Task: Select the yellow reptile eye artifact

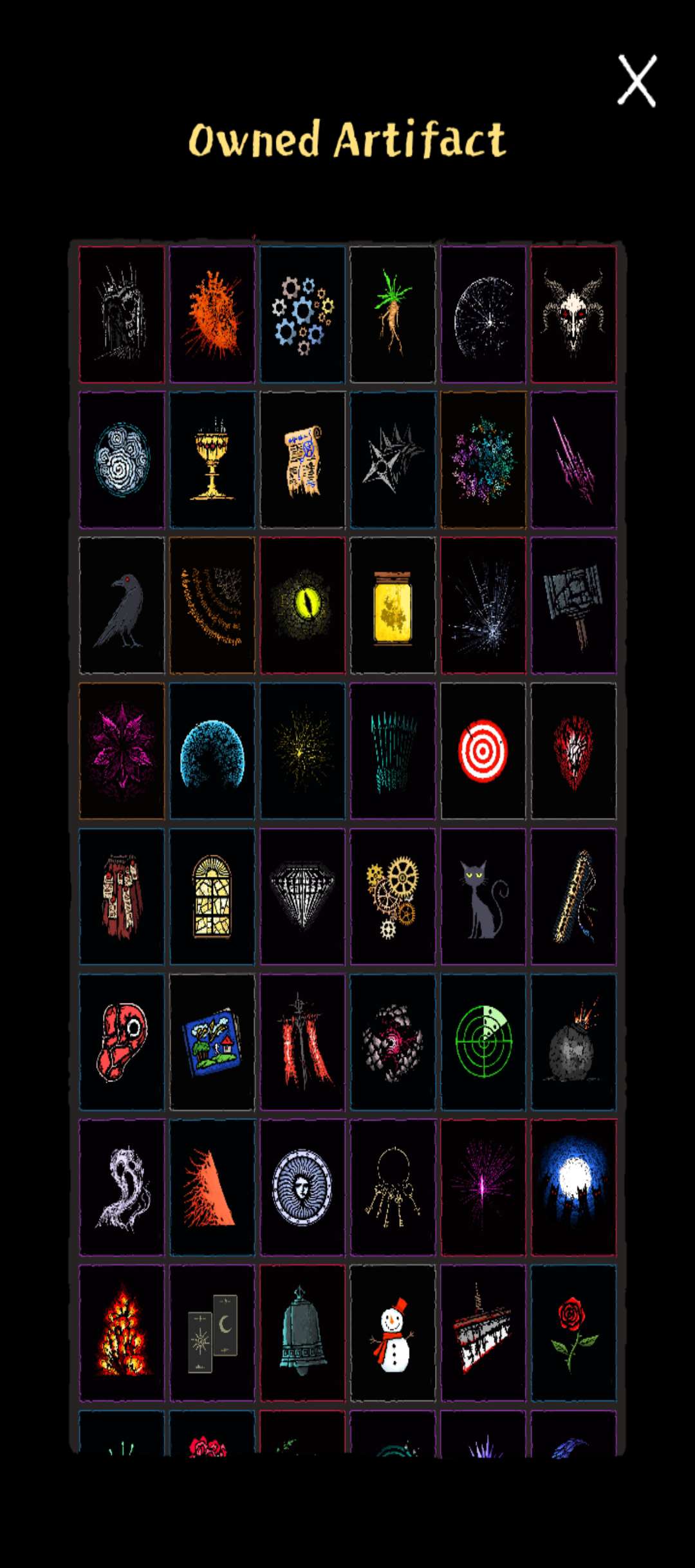Action: [x=302, y=606]
